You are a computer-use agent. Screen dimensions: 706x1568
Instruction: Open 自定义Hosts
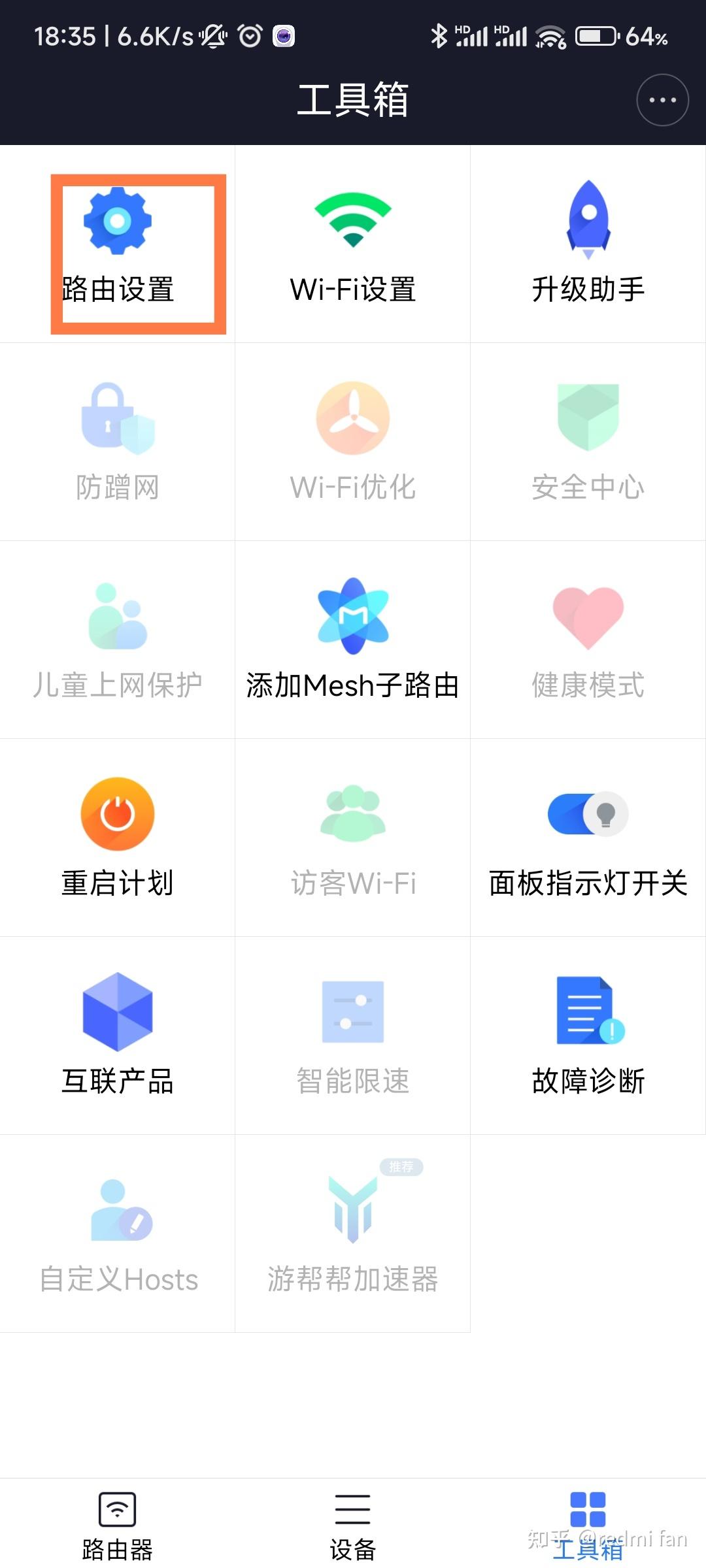118,1233
